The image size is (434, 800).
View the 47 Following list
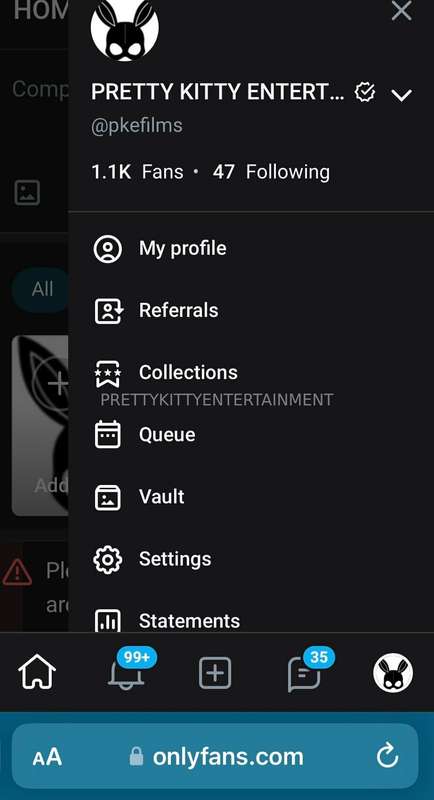[x=271, y=172]
